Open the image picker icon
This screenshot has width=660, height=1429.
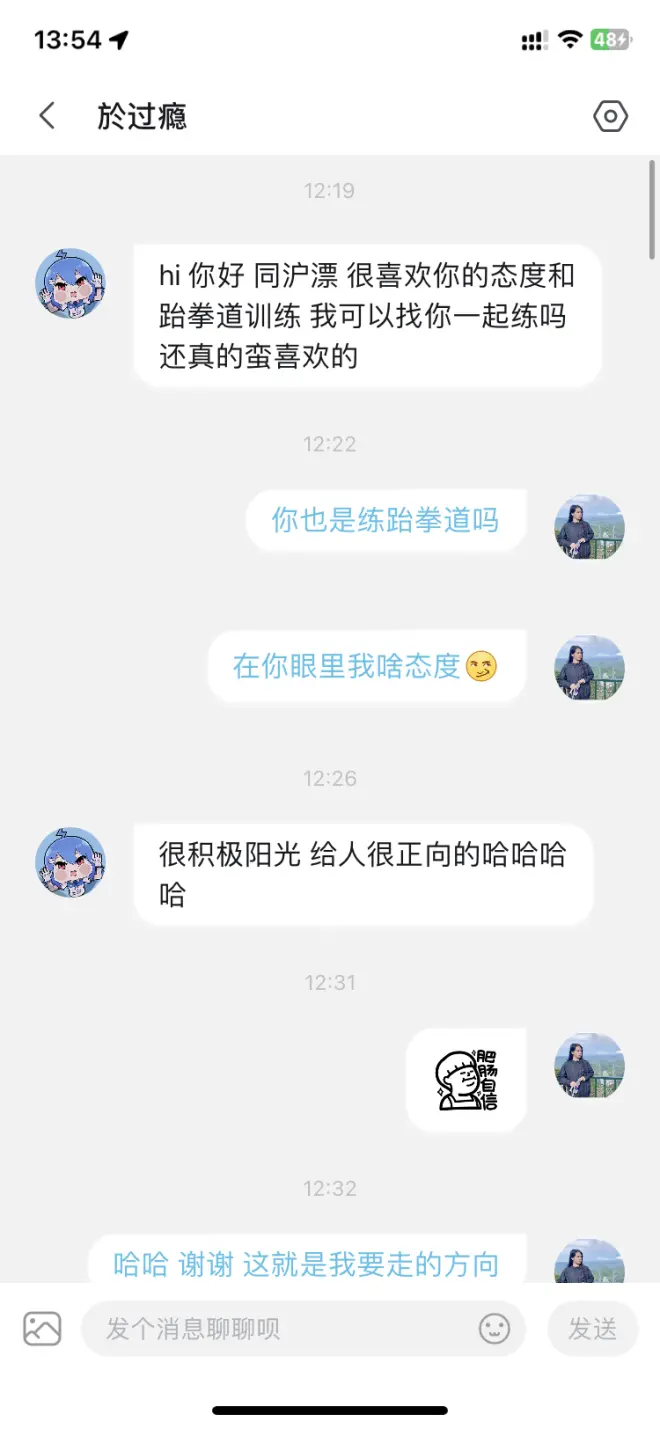coord(42,1328)
